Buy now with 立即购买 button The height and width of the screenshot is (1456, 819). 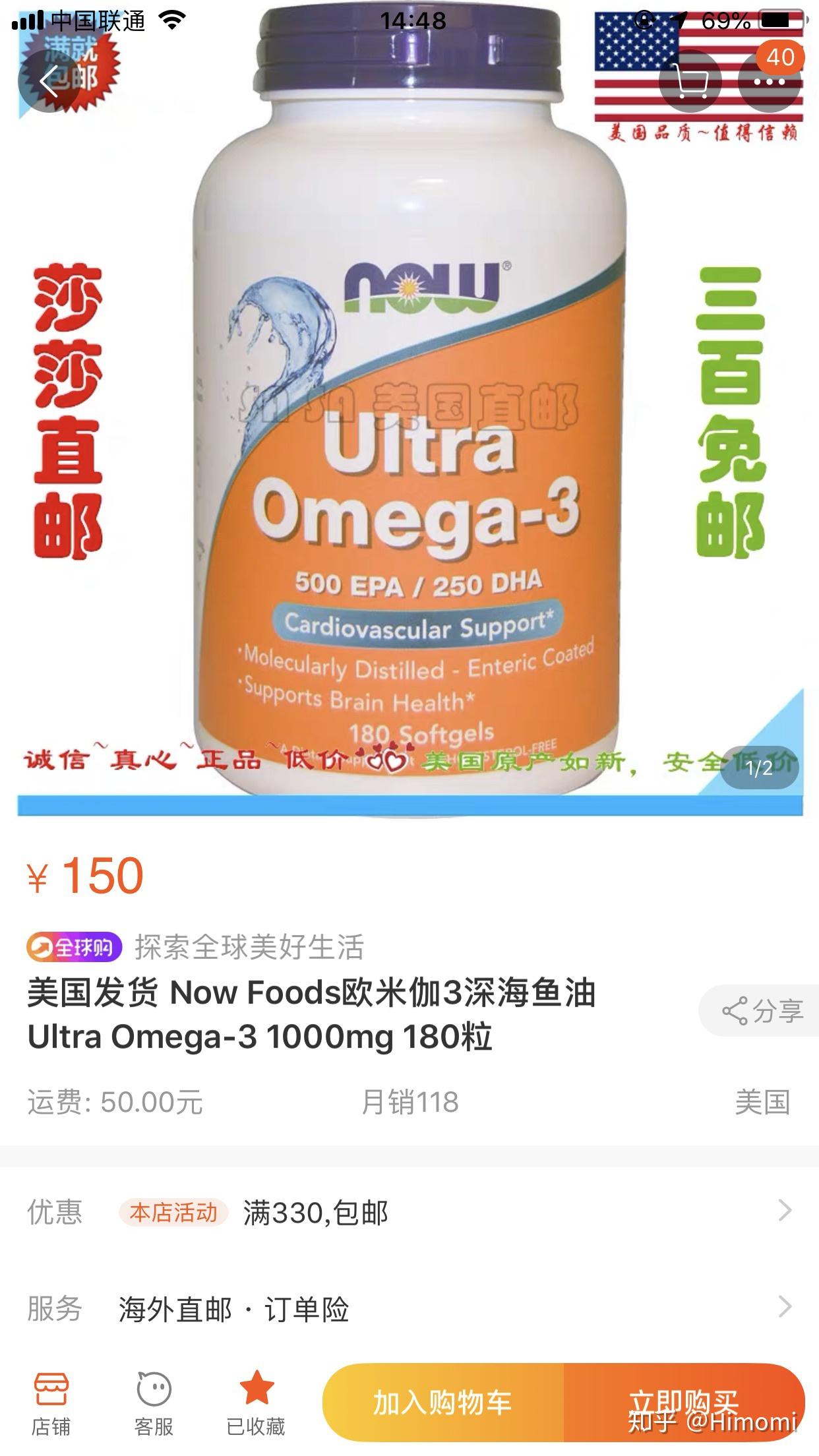click(684, 1402)
